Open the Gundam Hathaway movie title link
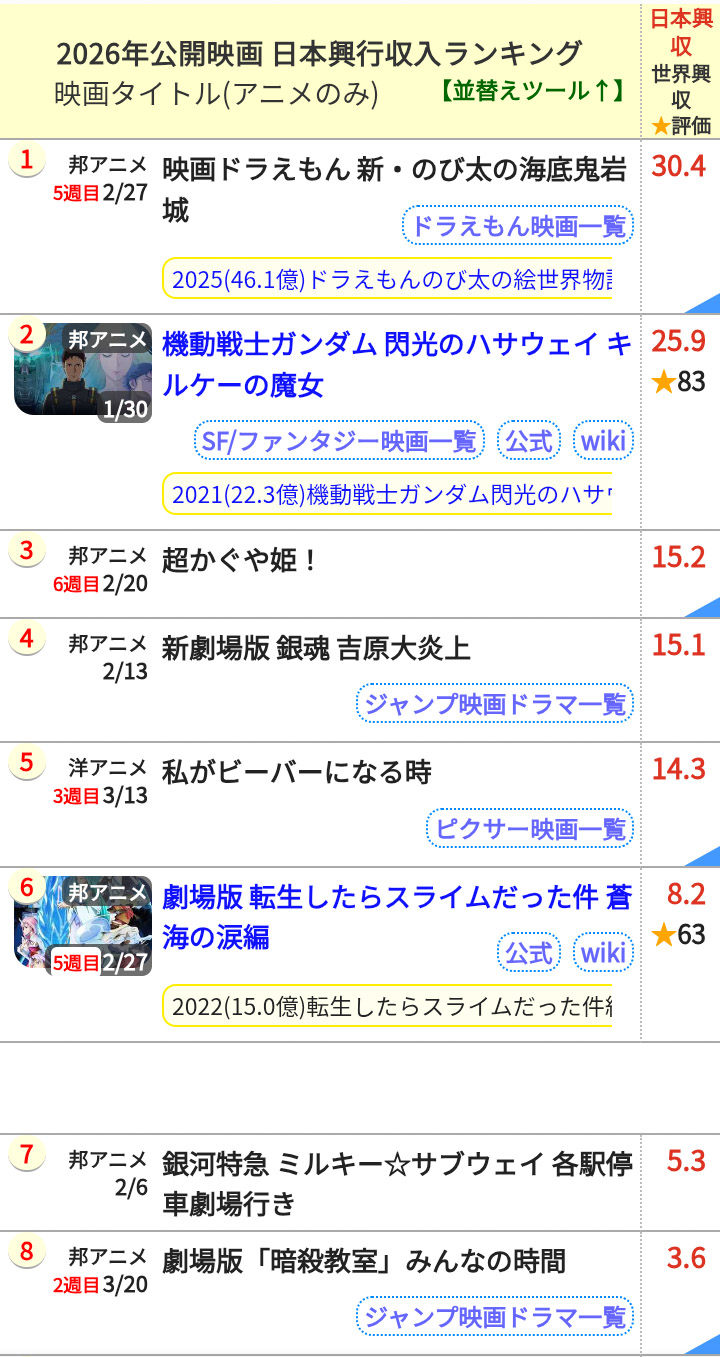This screenshot has width=720, height=1357. click(396, 364)
